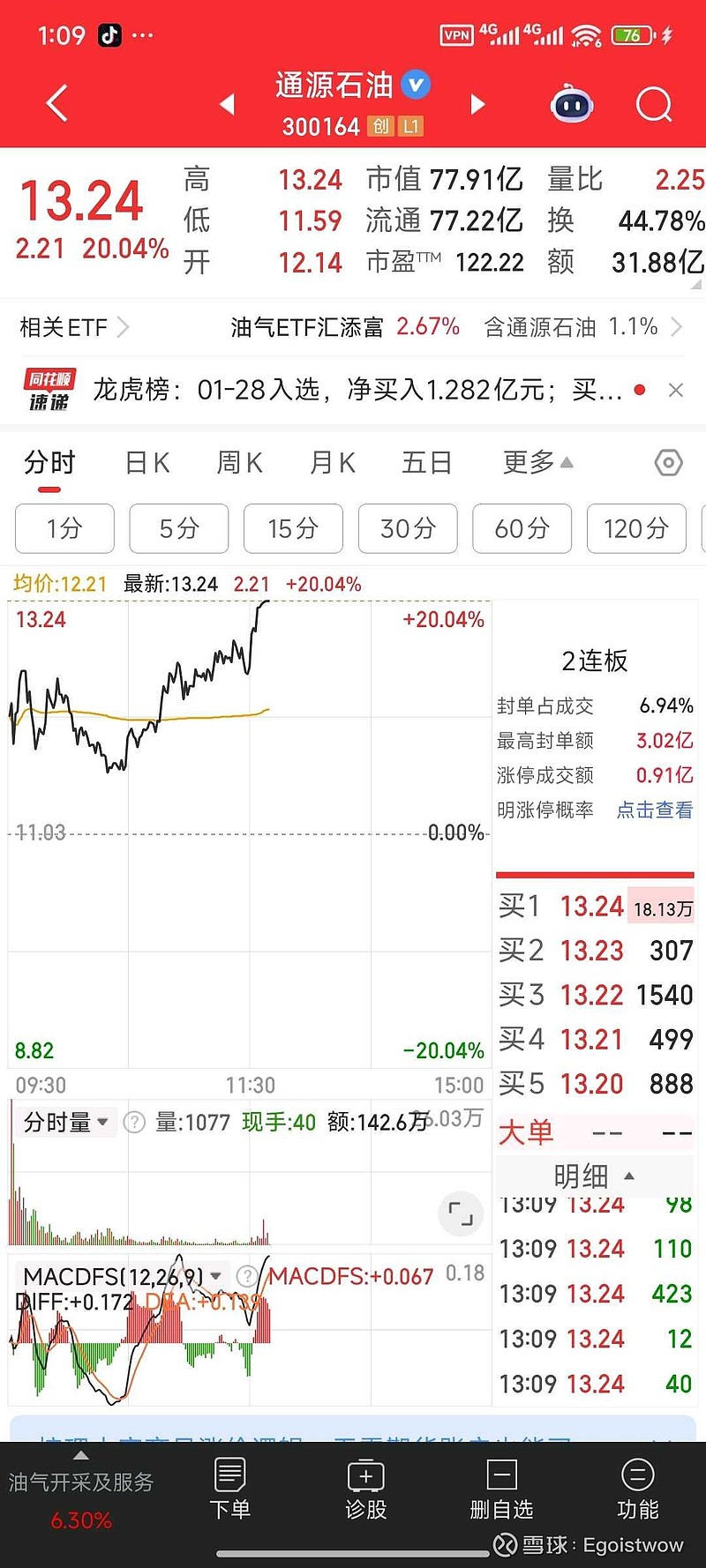Expand the volume chart with fullscreen icon
The width and height of the screenshot is (706, 1568).
(x=460, y=1213)
